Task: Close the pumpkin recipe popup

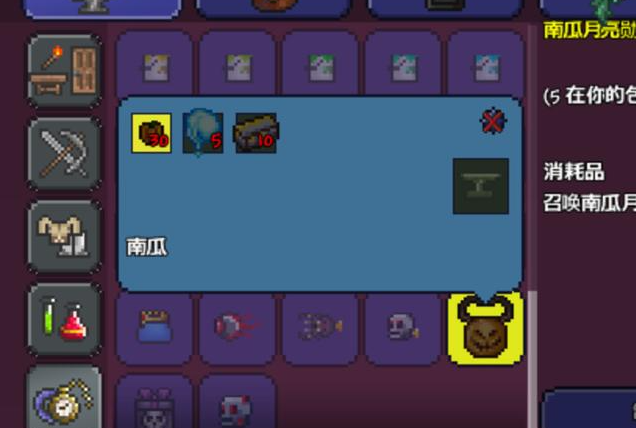Action: coord(491,122)
